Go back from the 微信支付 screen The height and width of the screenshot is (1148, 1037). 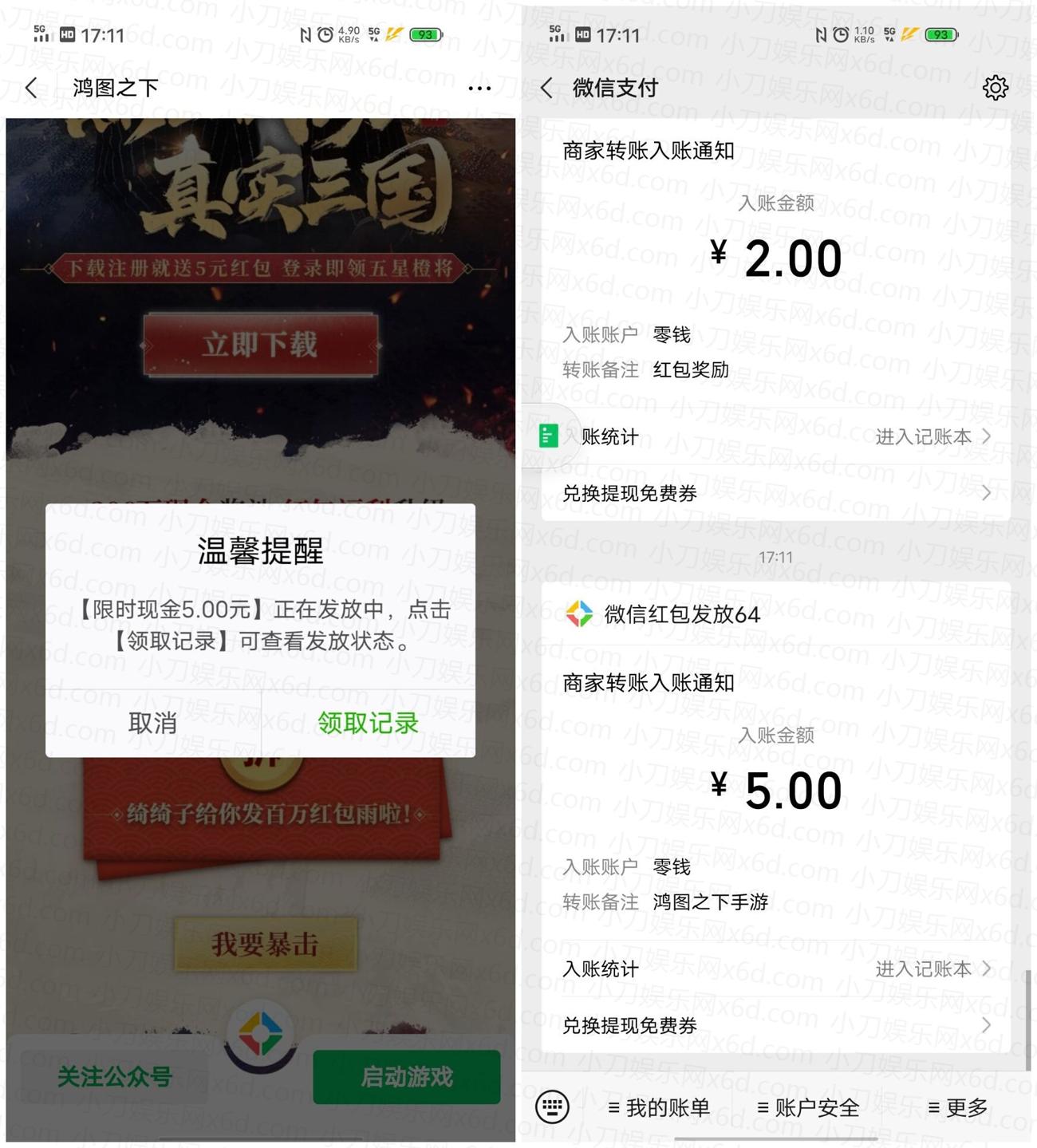pyautogui.click(x=547, y=89)
